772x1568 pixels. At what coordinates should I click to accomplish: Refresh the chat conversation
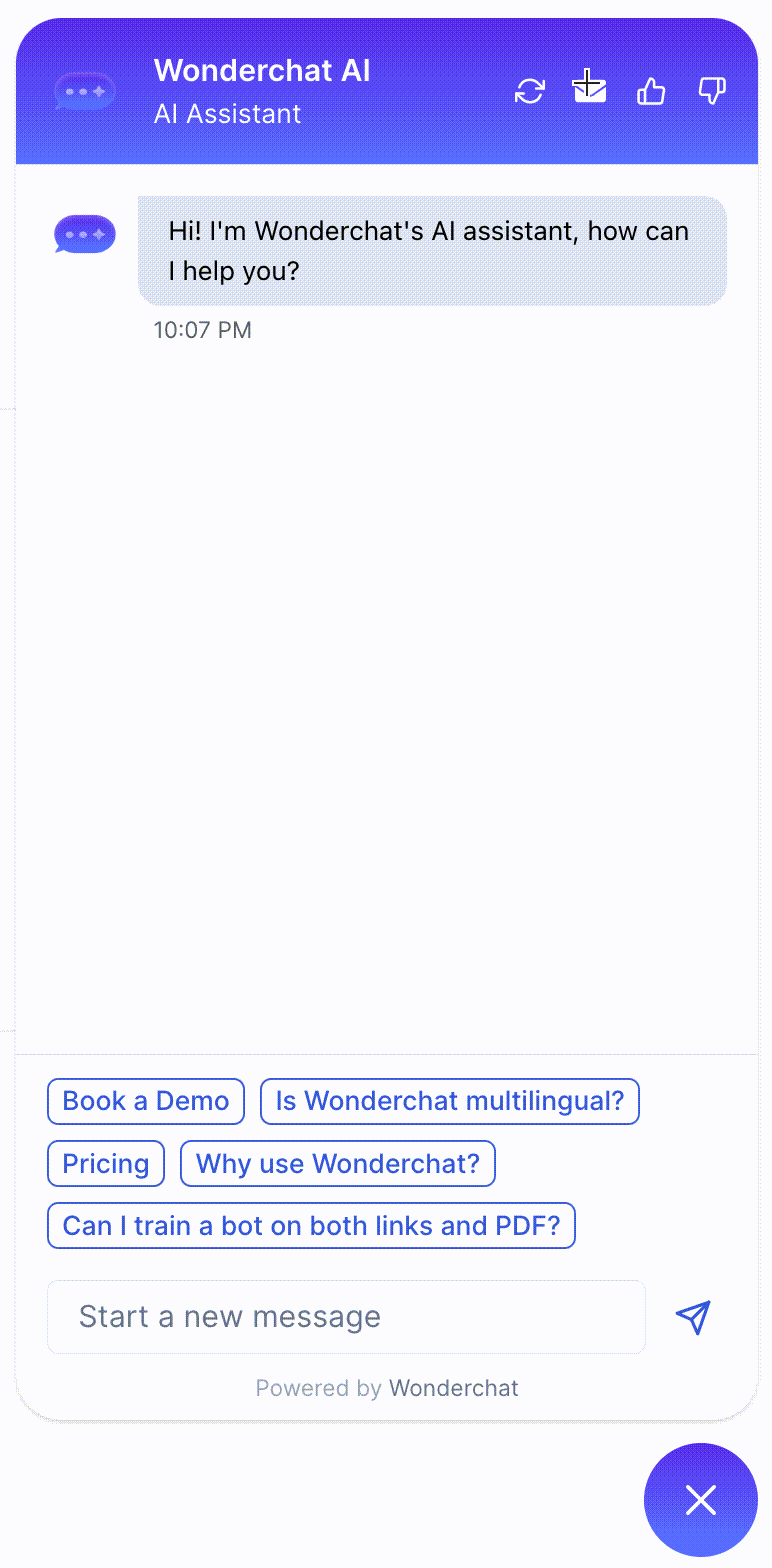pyautogui.click(x=530, y=92)
